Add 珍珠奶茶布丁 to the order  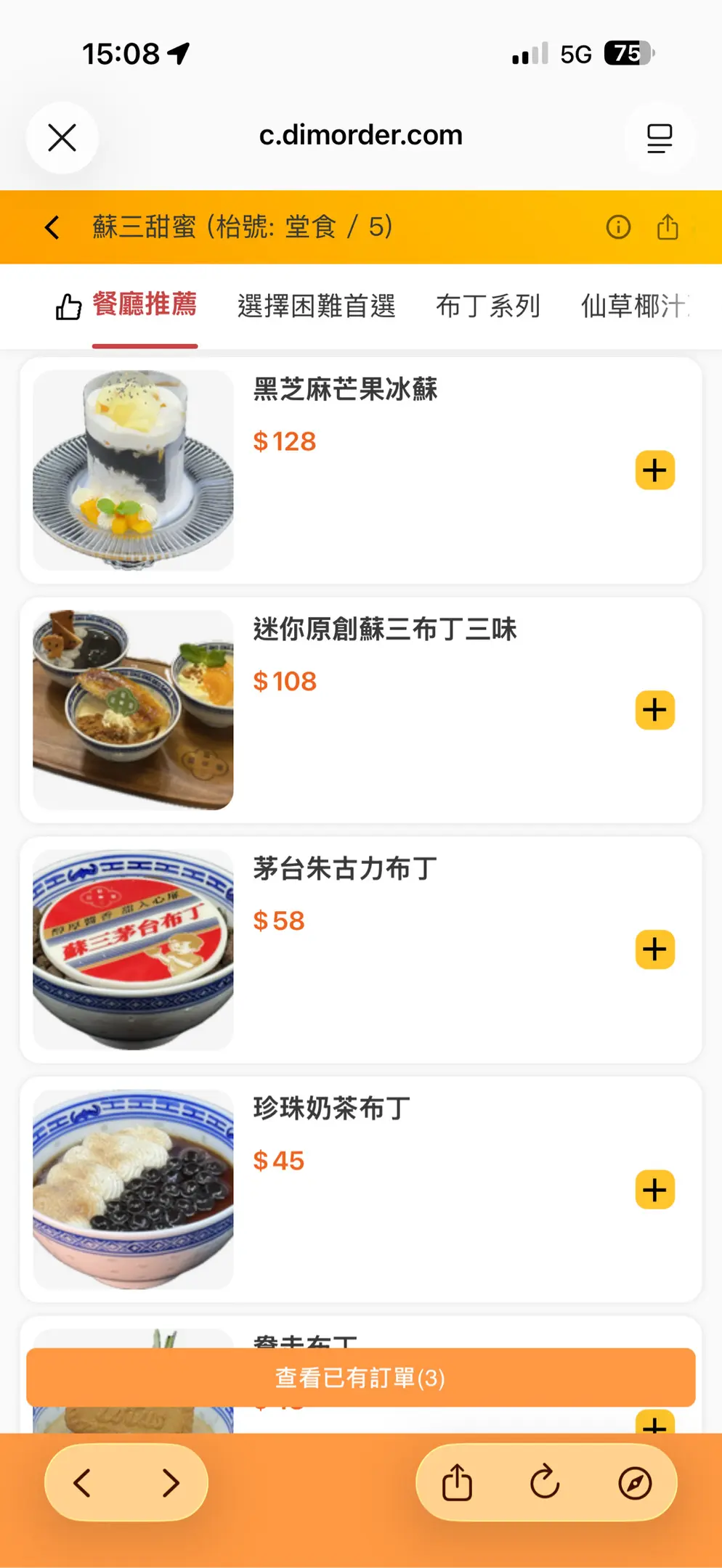point(654,1190)
